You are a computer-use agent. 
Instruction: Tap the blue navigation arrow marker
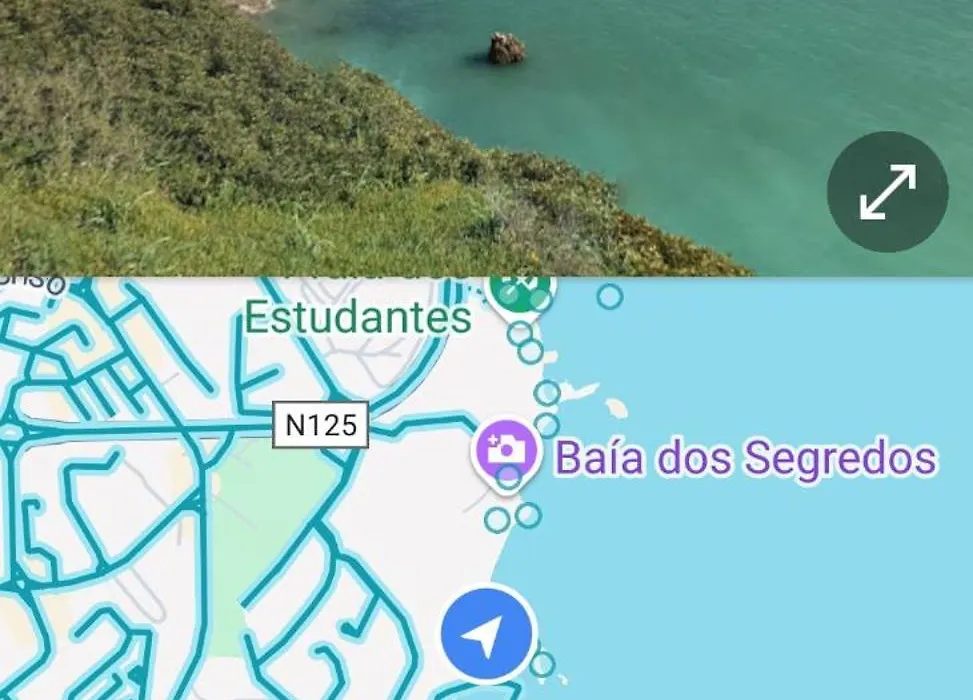coord(488,636)
